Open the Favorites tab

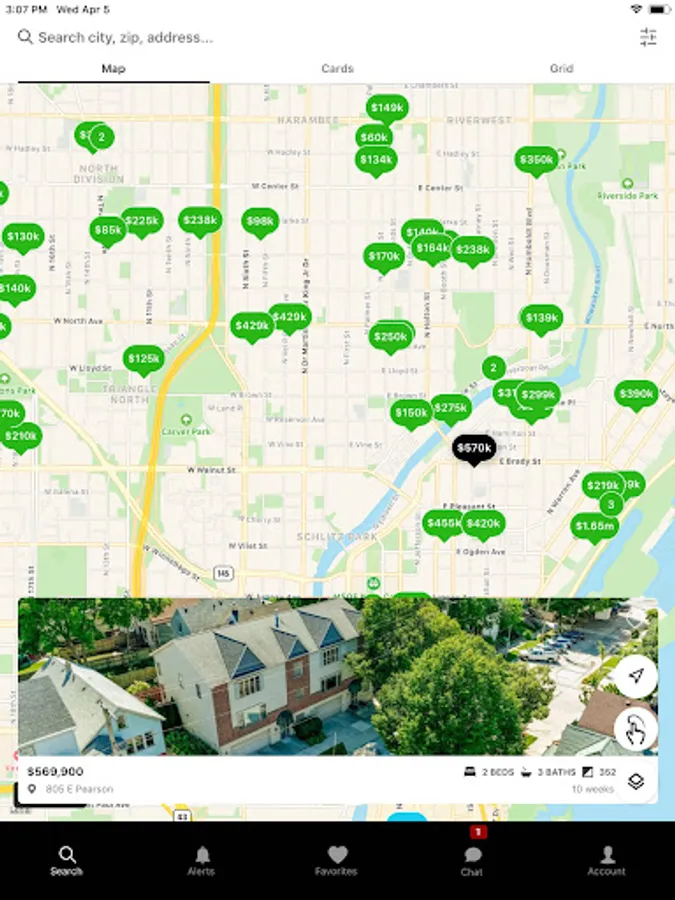[337, 860]
